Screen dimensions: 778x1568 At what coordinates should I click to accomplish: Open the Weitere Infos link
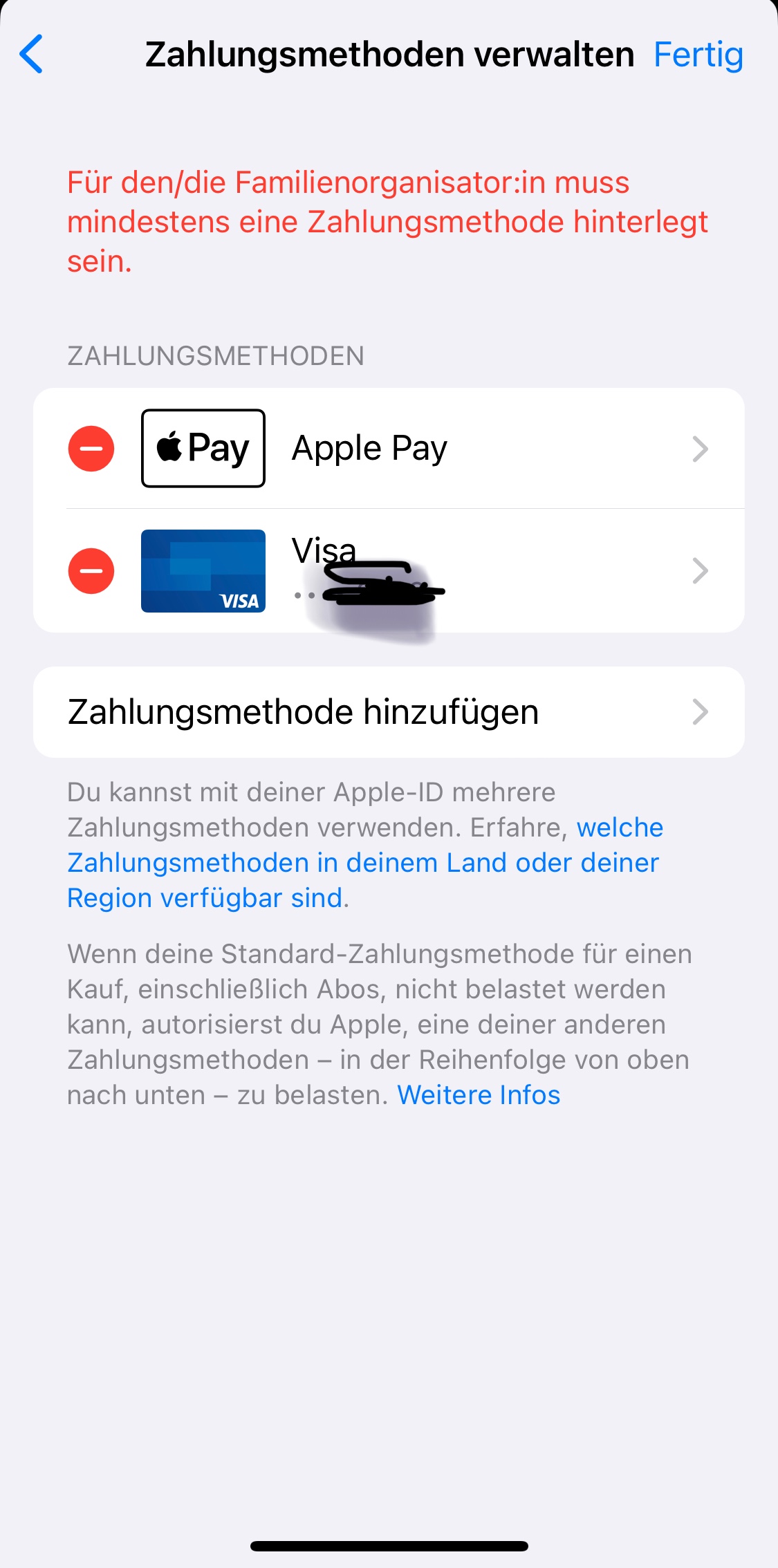(x=479, y=1095)
